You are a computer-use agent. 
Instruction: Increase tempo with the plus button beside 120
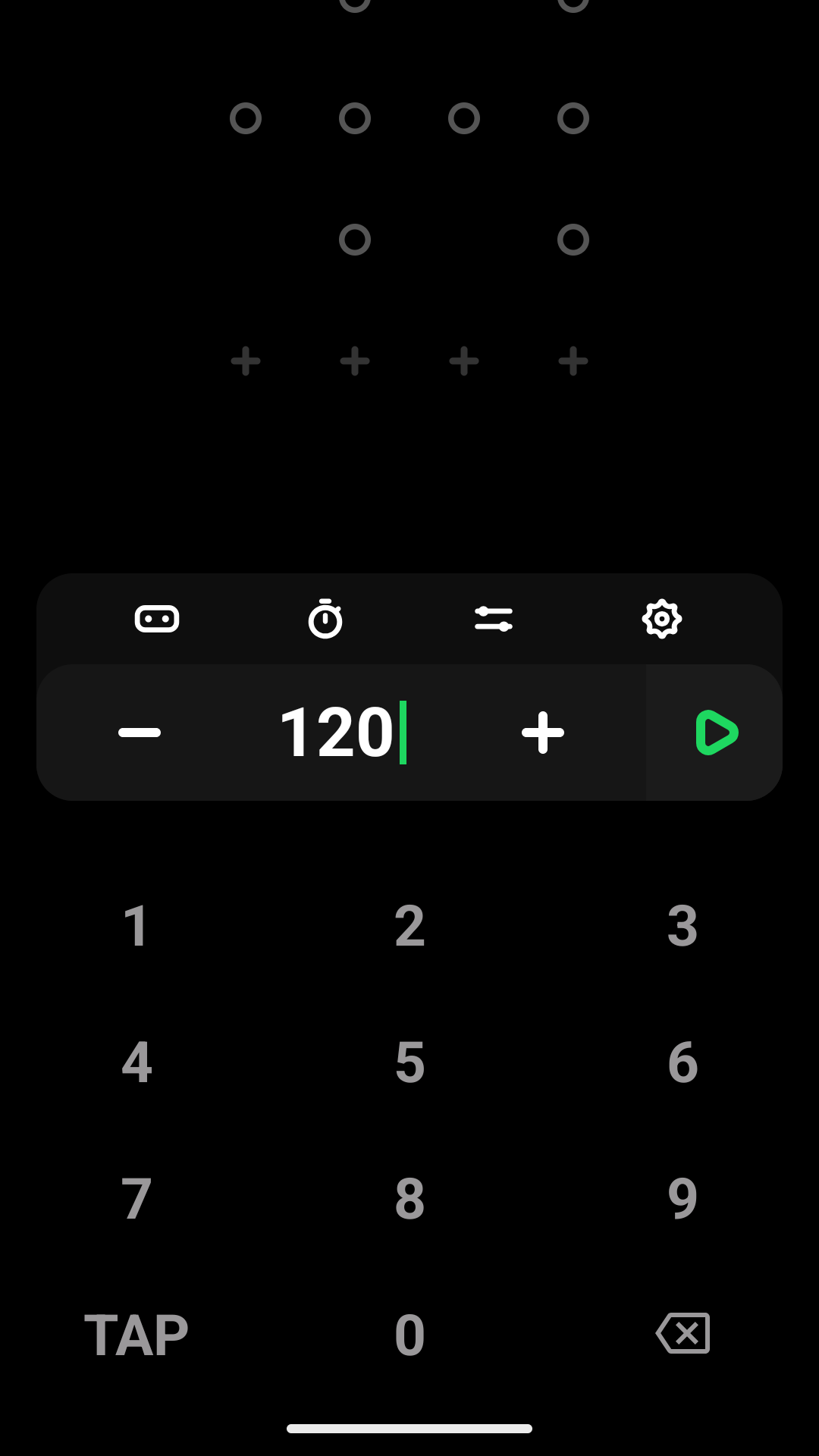coord(543,733)
